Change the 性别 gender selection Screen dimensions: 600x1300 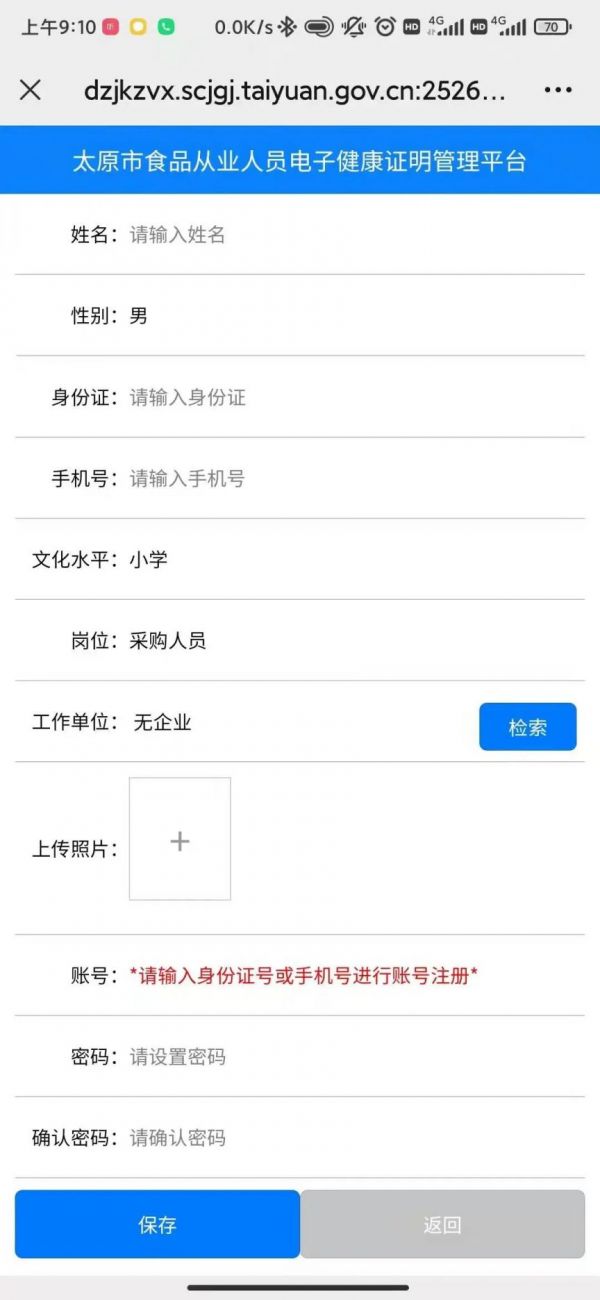coord(355,316)
